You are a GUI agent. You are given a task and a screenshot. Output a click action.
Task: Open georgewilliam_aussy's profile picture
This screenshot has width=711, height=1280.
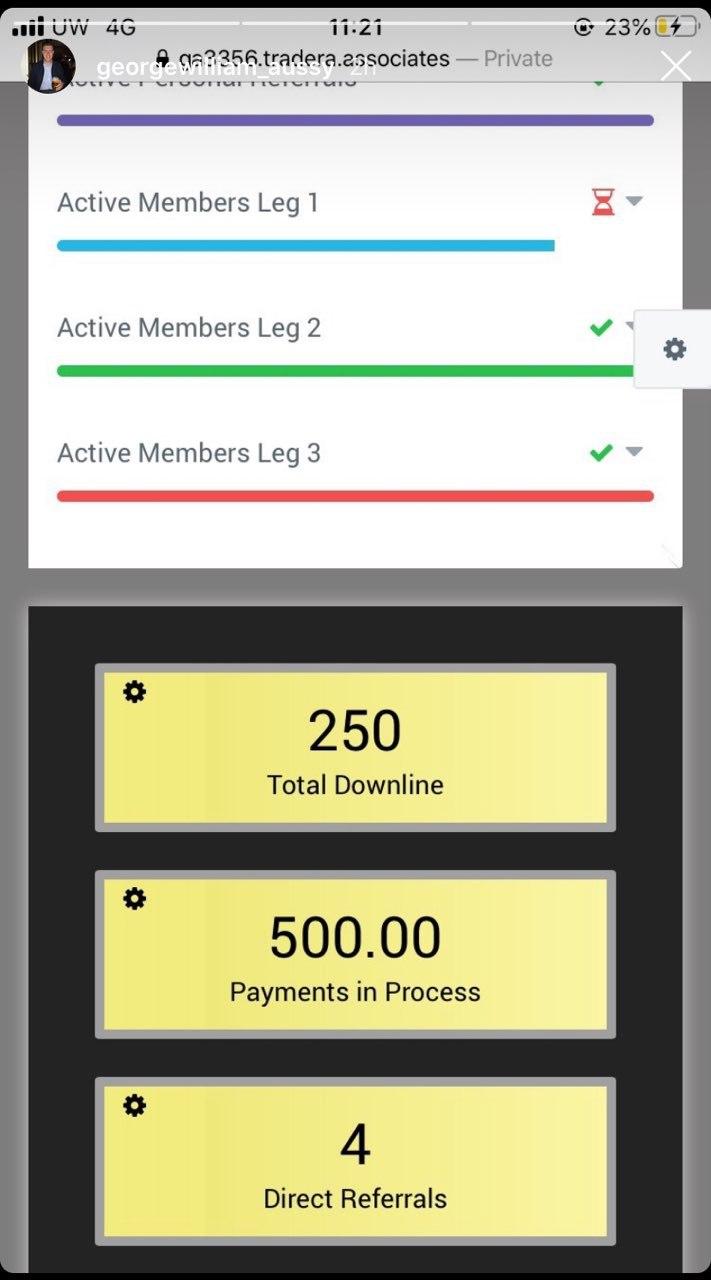(x=51, y=67)
